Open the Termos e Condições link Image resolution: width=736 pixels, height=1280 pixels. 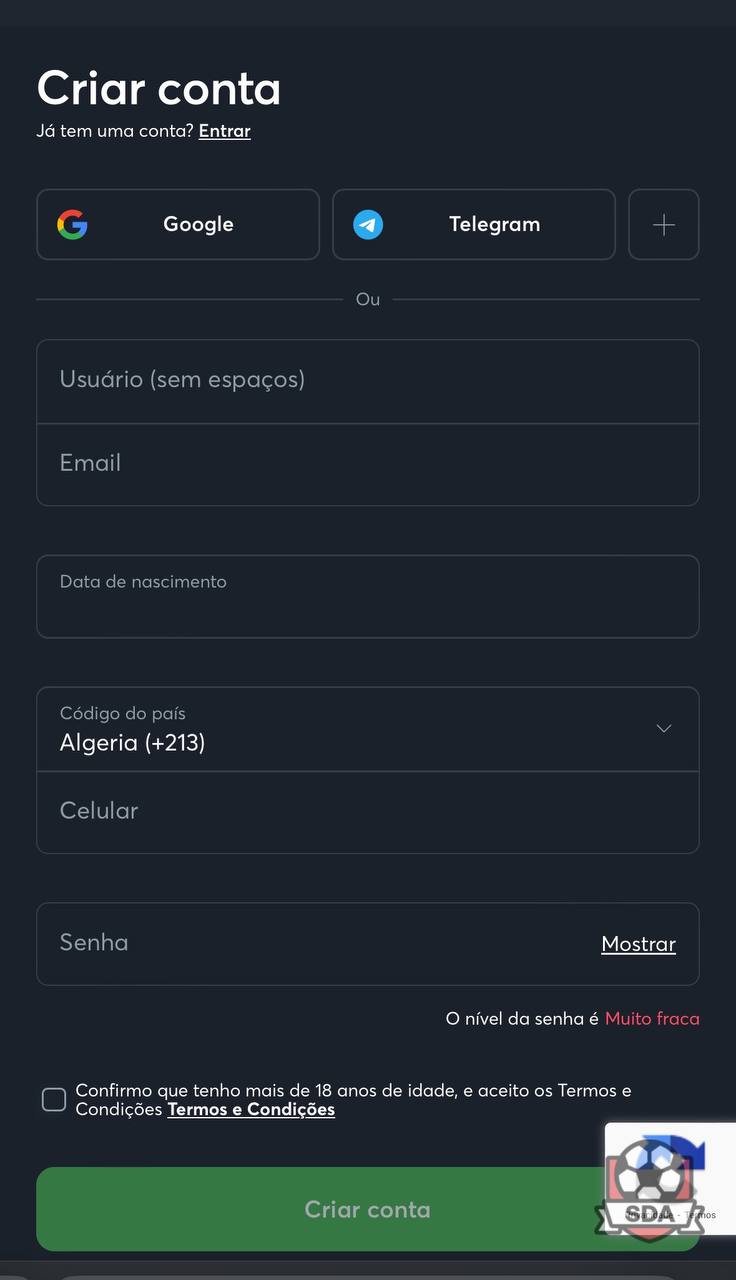tap(251, 1110)
